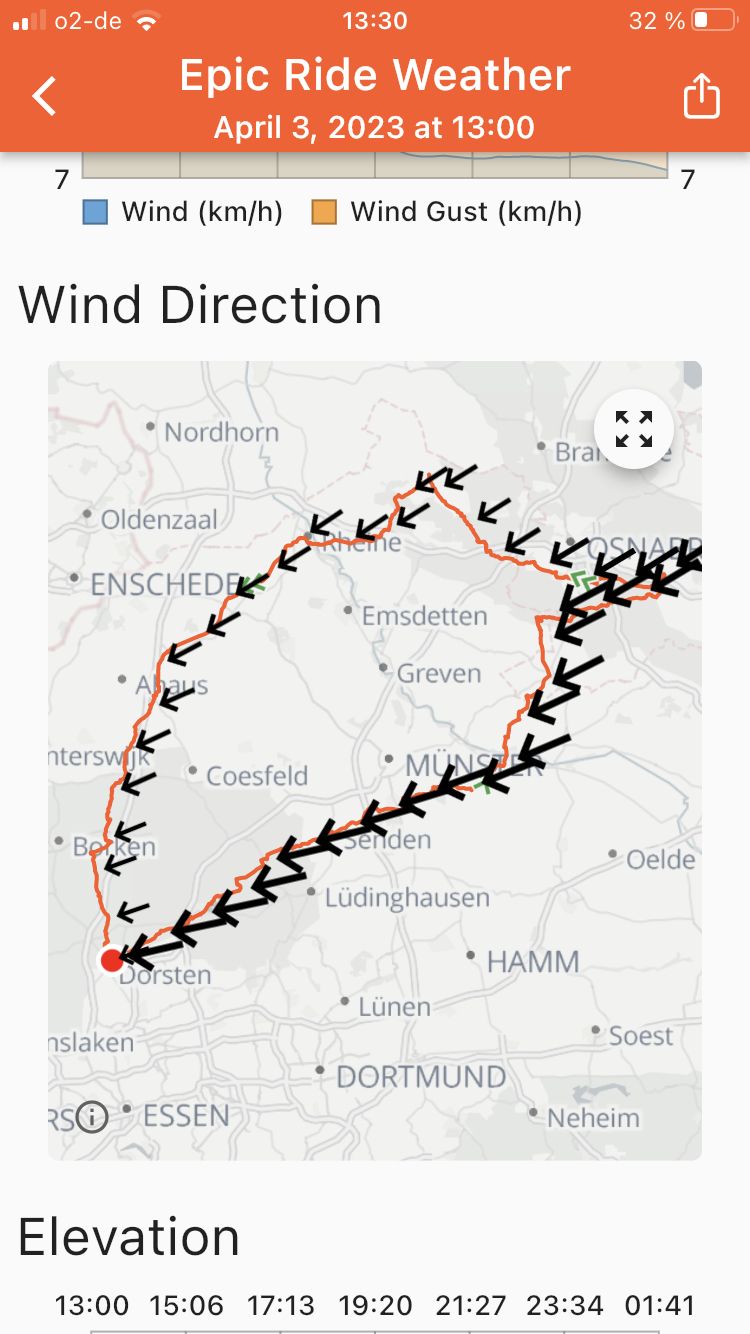
Task: Open the map attribution info icon
Action: [92, 1116]
